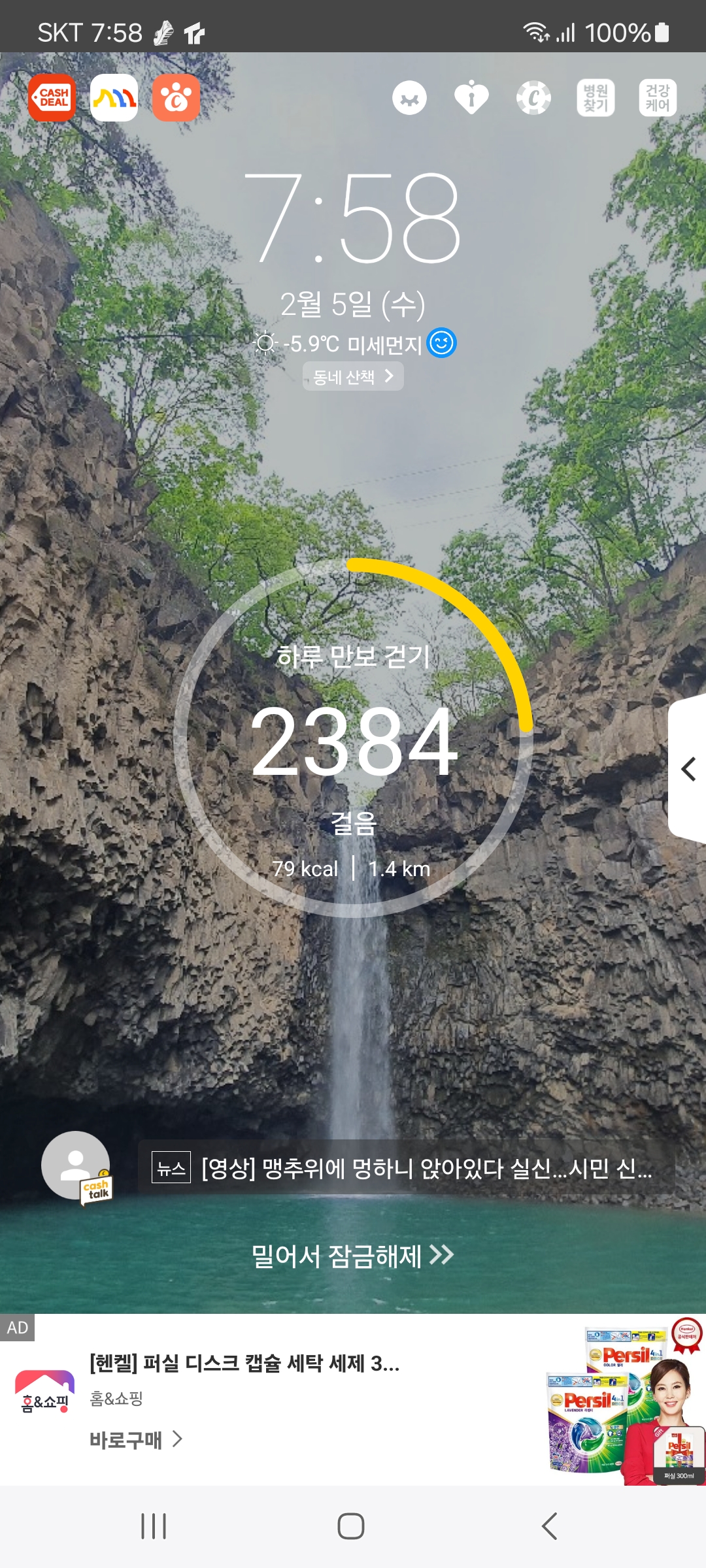The image size is (706, 1568).
Task: Tap the white mask-face icon
Action: coord(409,98)
